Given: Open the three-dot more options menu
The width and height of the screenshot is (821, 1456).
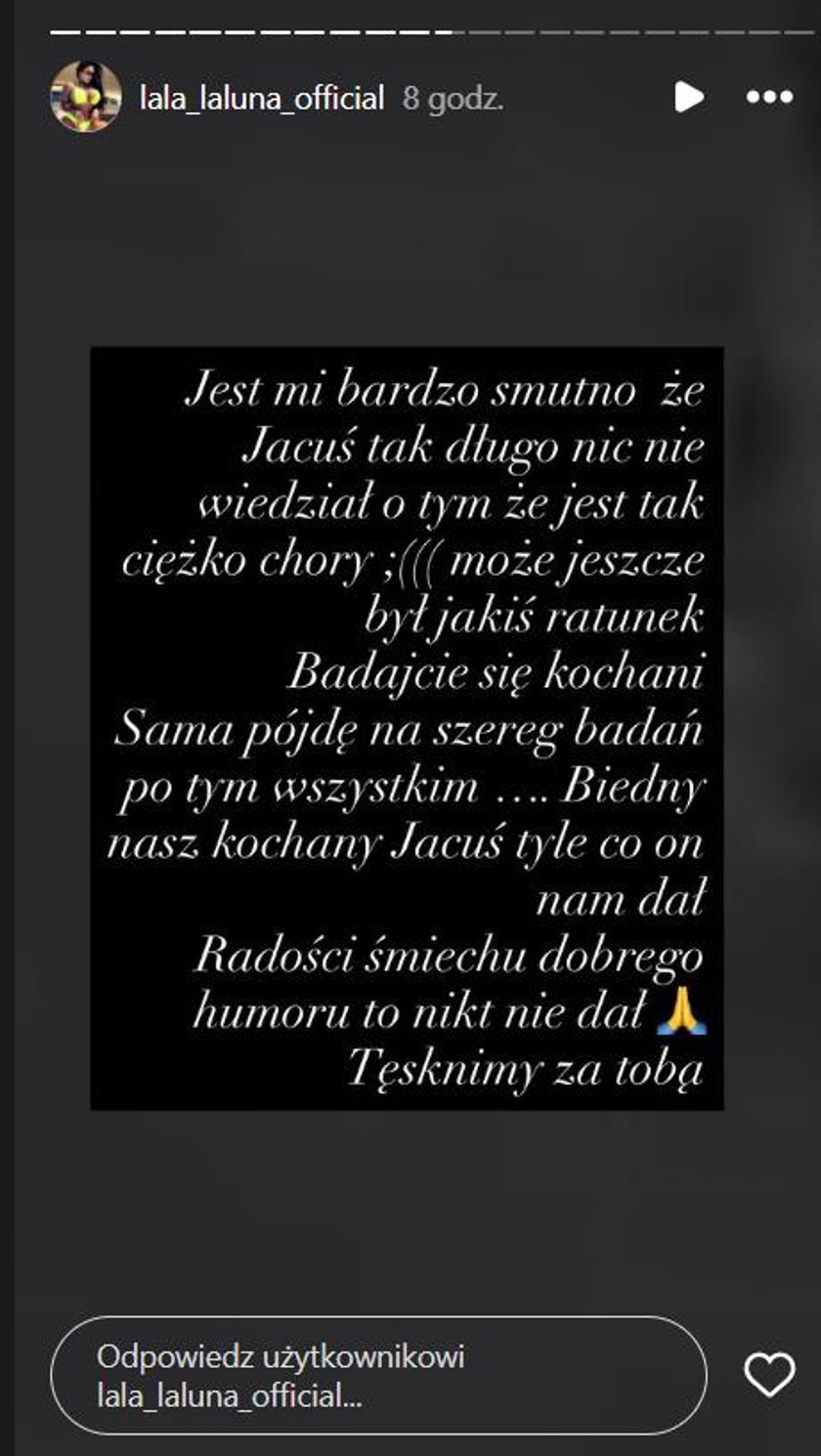Looking at the screenshot, I should [769, 97].
